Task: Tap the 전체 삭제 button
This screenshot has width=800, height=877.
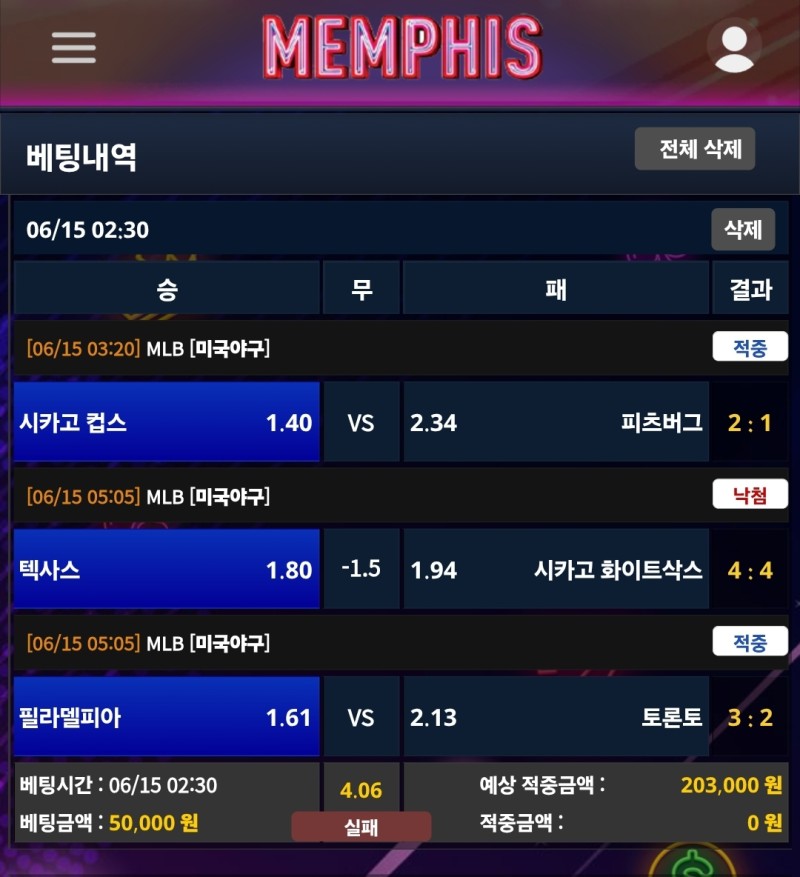Action: click(695, 150)
